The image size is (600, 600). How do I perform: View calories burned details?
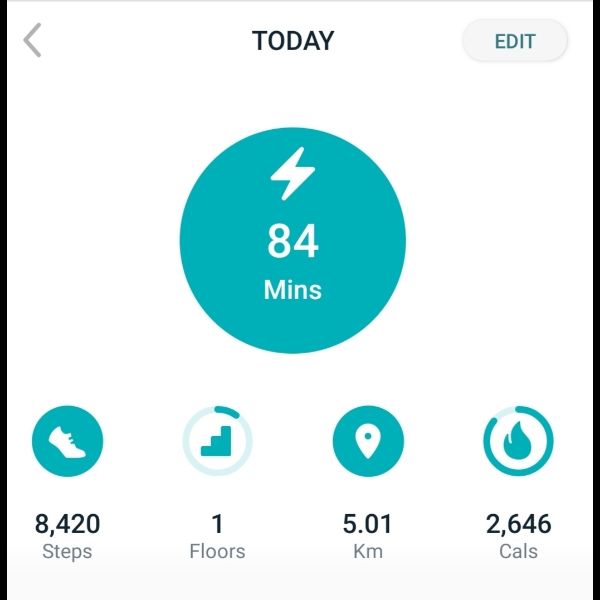[518, 441]
